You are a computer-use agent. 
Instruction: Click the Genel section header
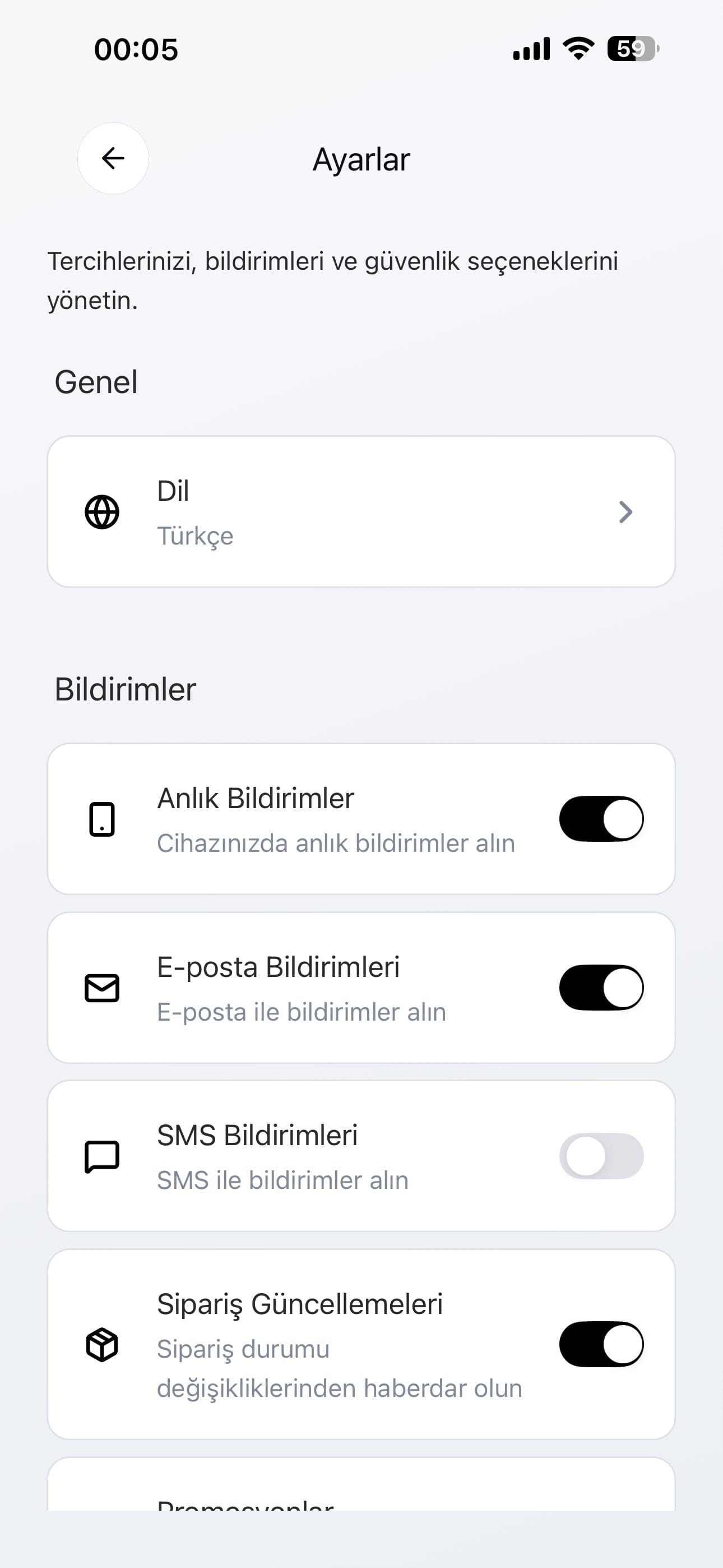click(x=96, y=382)
